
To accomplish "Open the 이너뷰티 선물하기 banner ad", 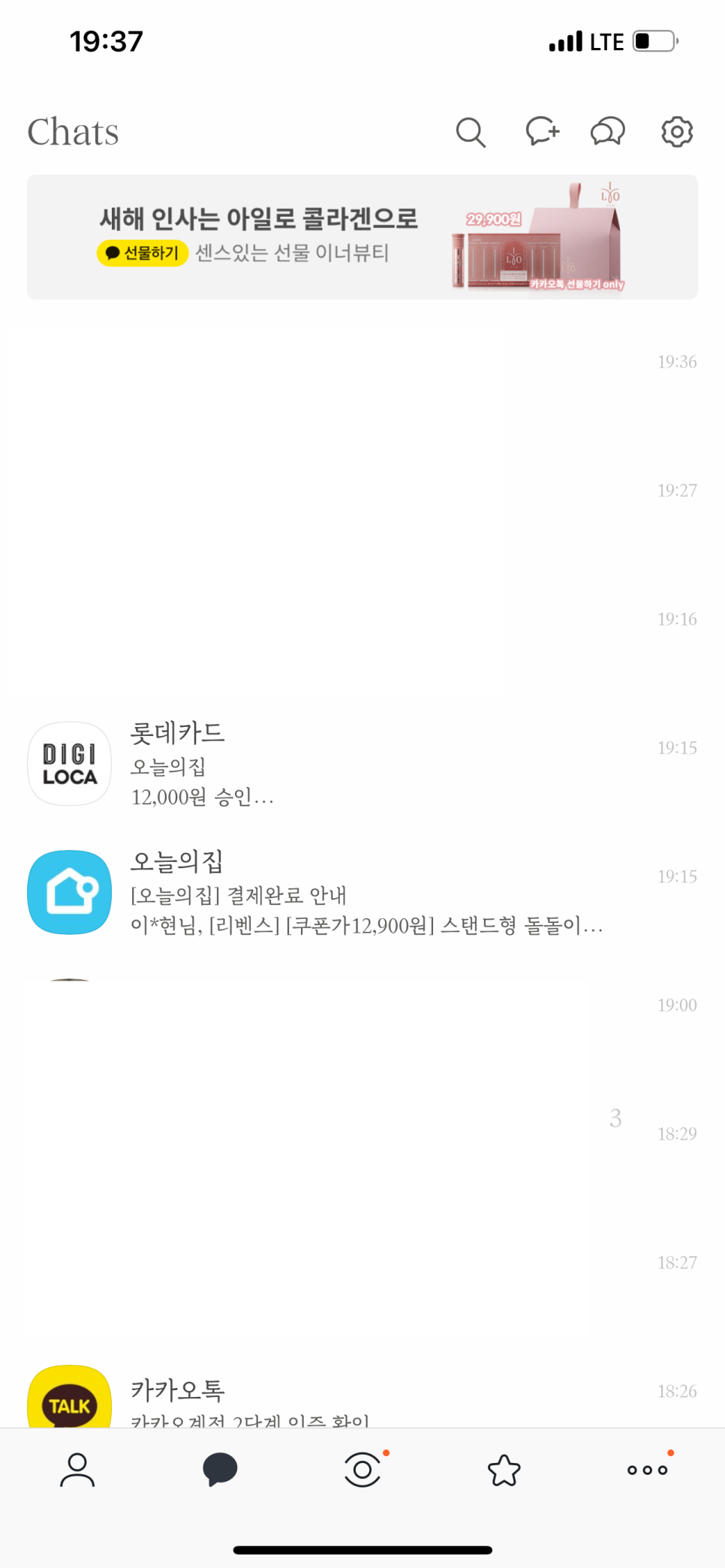I will pos(362,237).
